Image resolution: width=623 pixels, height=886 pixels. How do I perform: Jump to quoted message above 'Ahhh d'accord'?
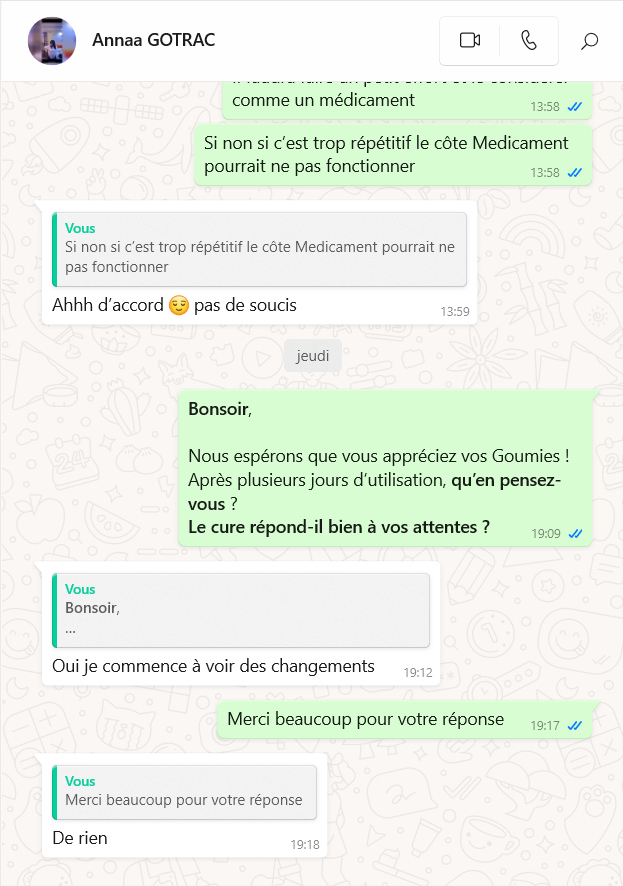[x=259, y=249]
